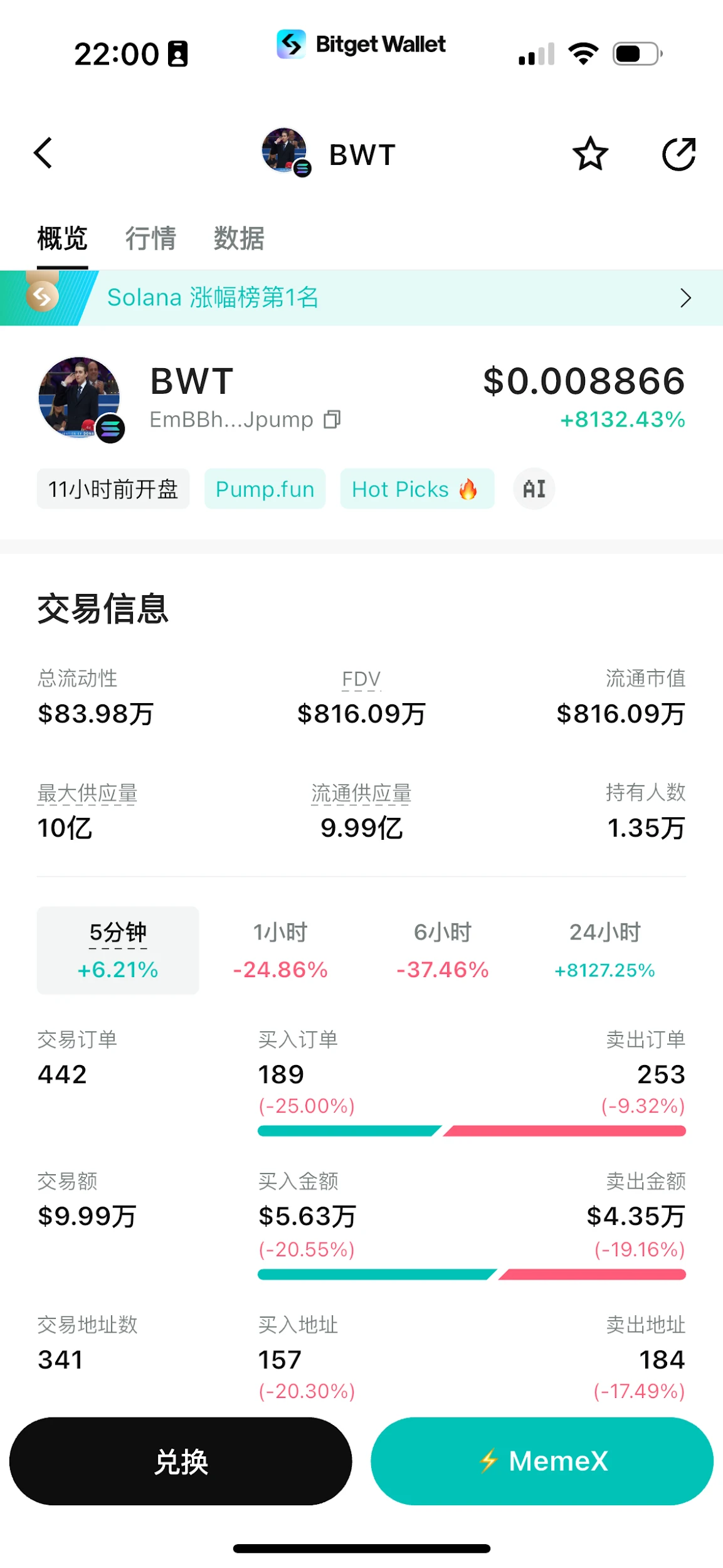This screenshot has height=1568, width=723.
Task: Open the 数据 tab
Action: [x=239, y=238]
